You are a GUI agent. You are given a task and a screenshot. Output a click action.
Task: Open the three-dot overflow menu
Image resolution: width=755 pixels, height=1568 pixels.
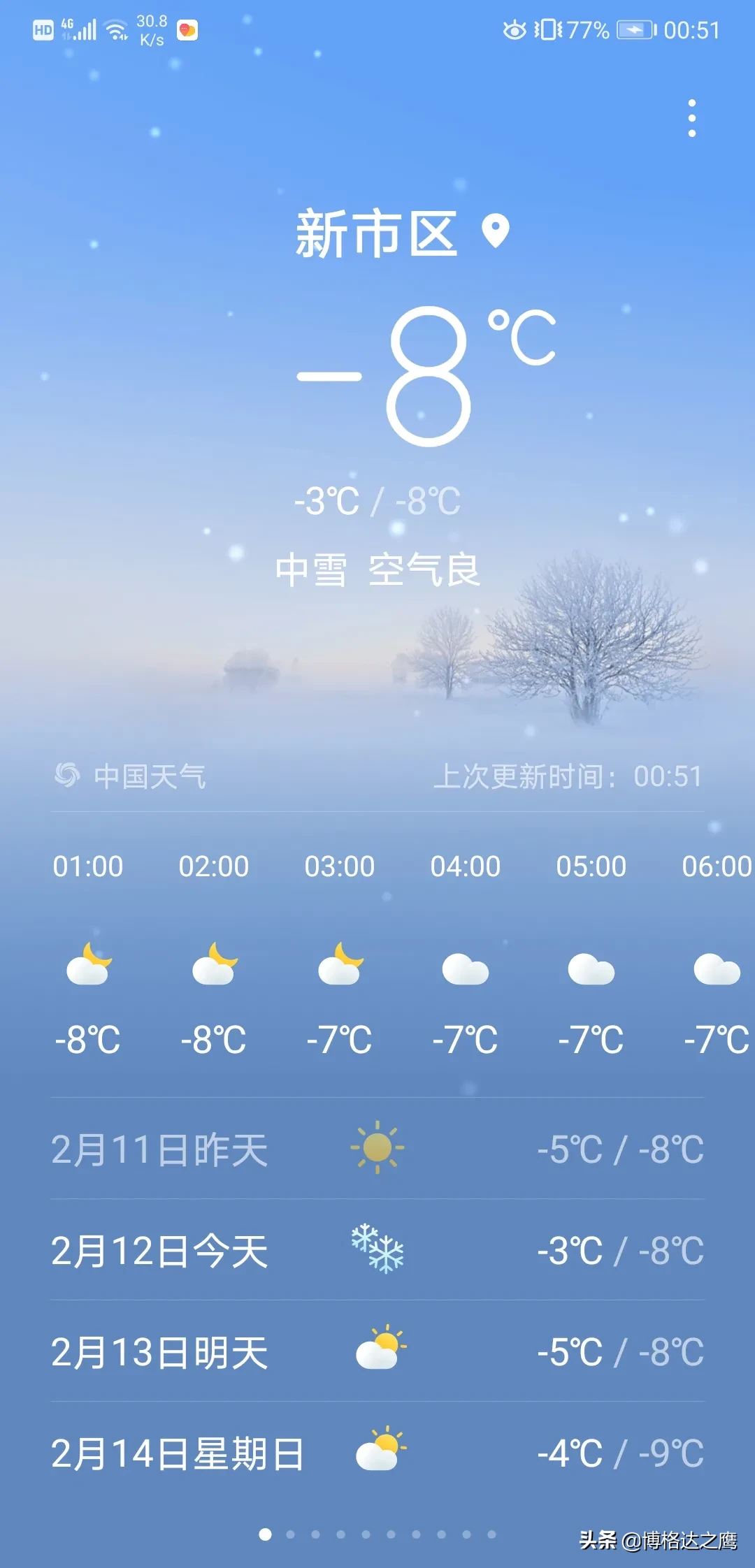coord(692,117)
